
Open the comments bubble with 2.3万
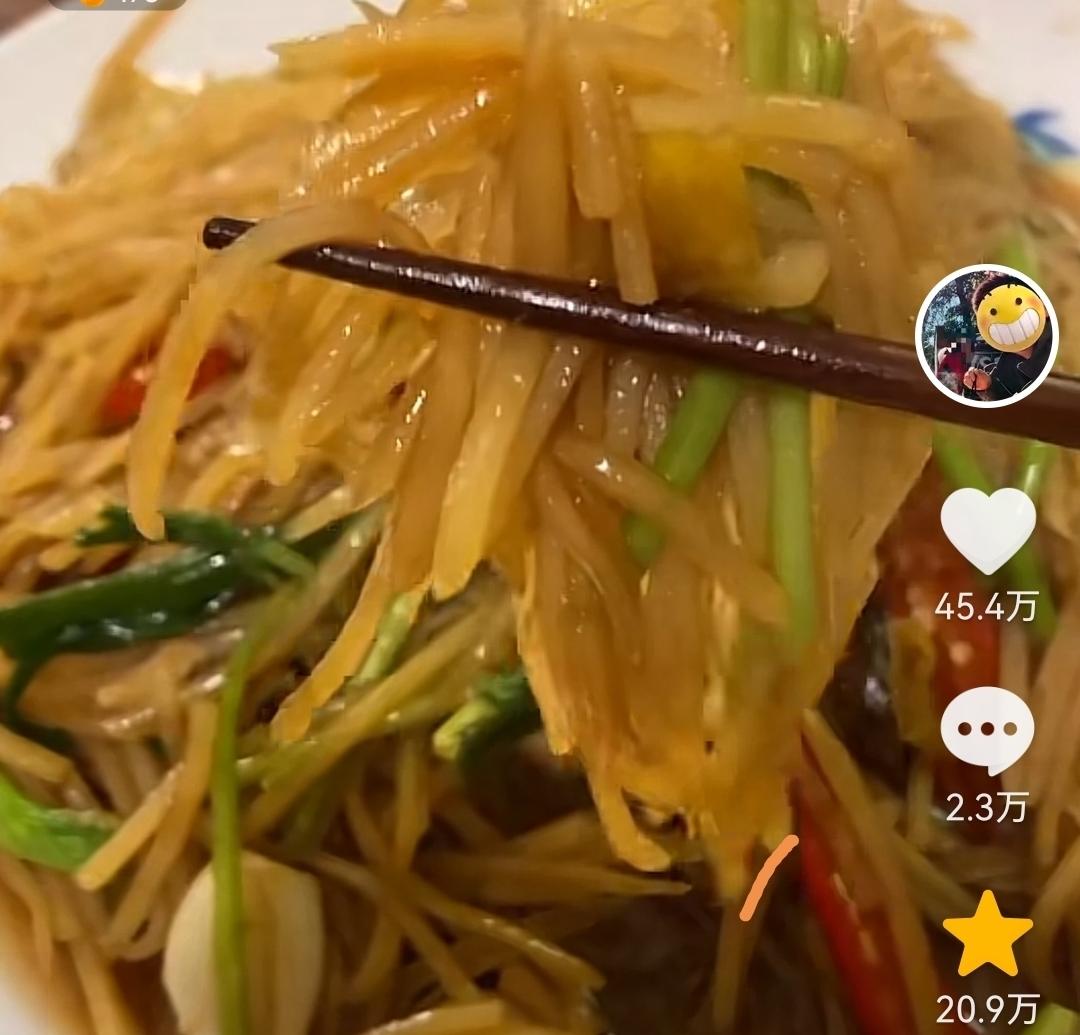click(987, 730)
